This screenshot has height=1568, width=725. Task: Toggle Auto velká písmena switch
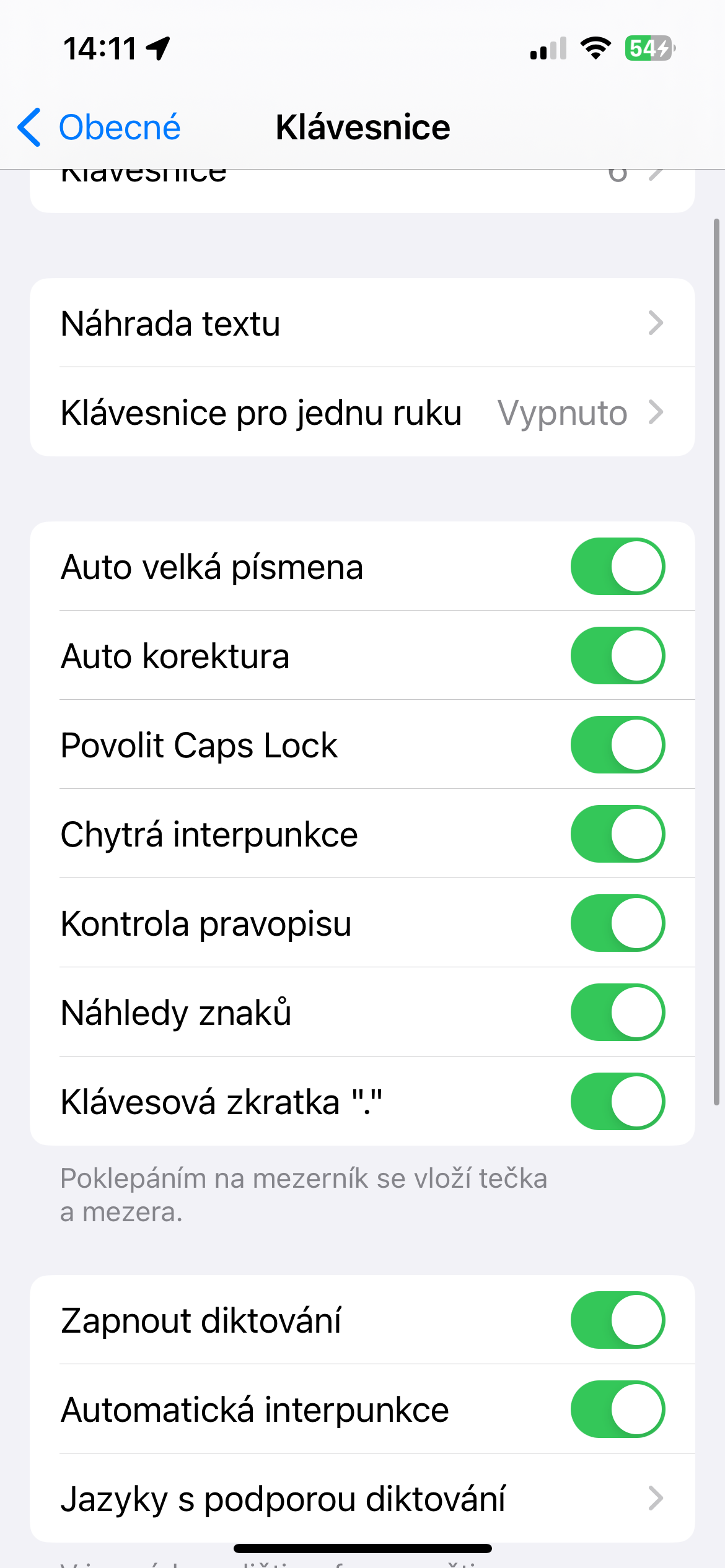[617, 567]
